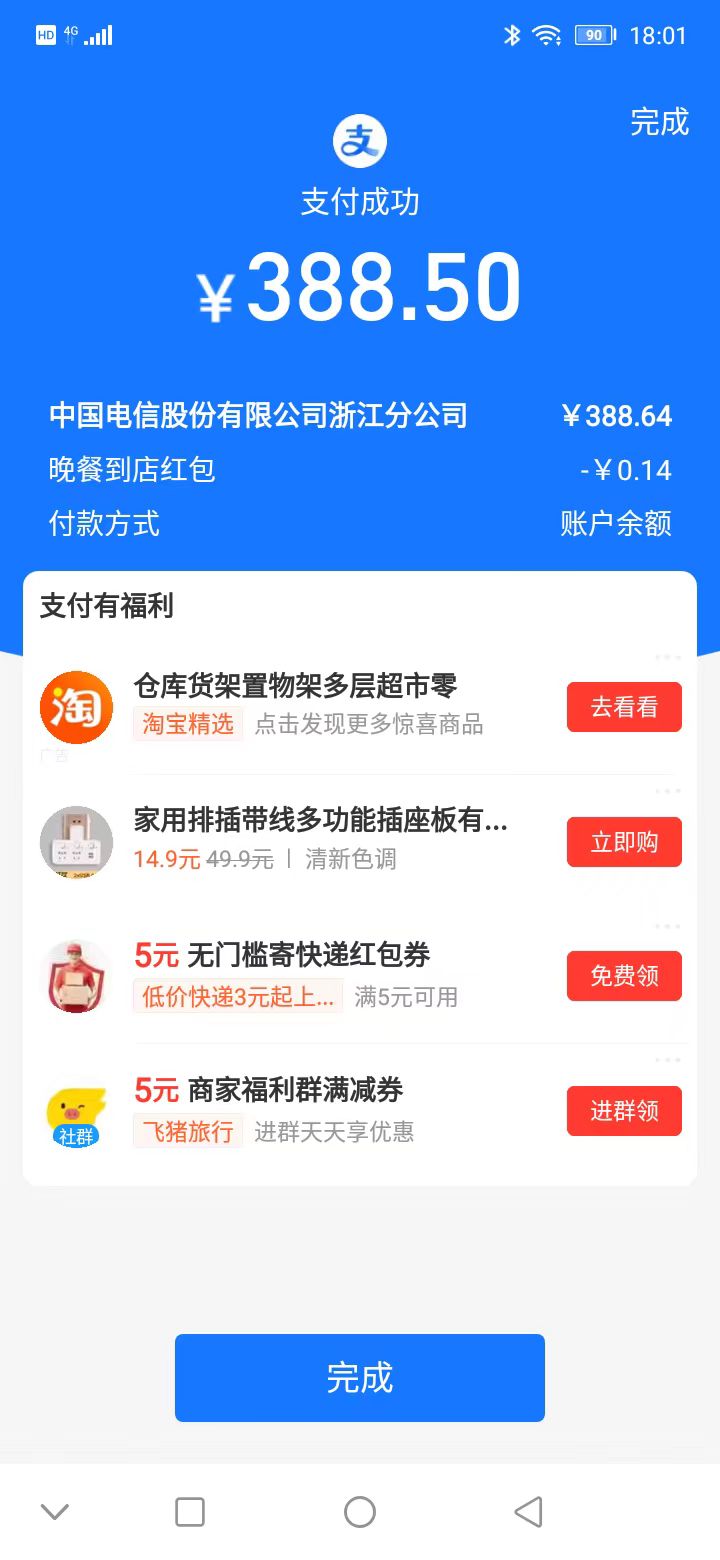Tap the large blue 完成 button

360,1377
